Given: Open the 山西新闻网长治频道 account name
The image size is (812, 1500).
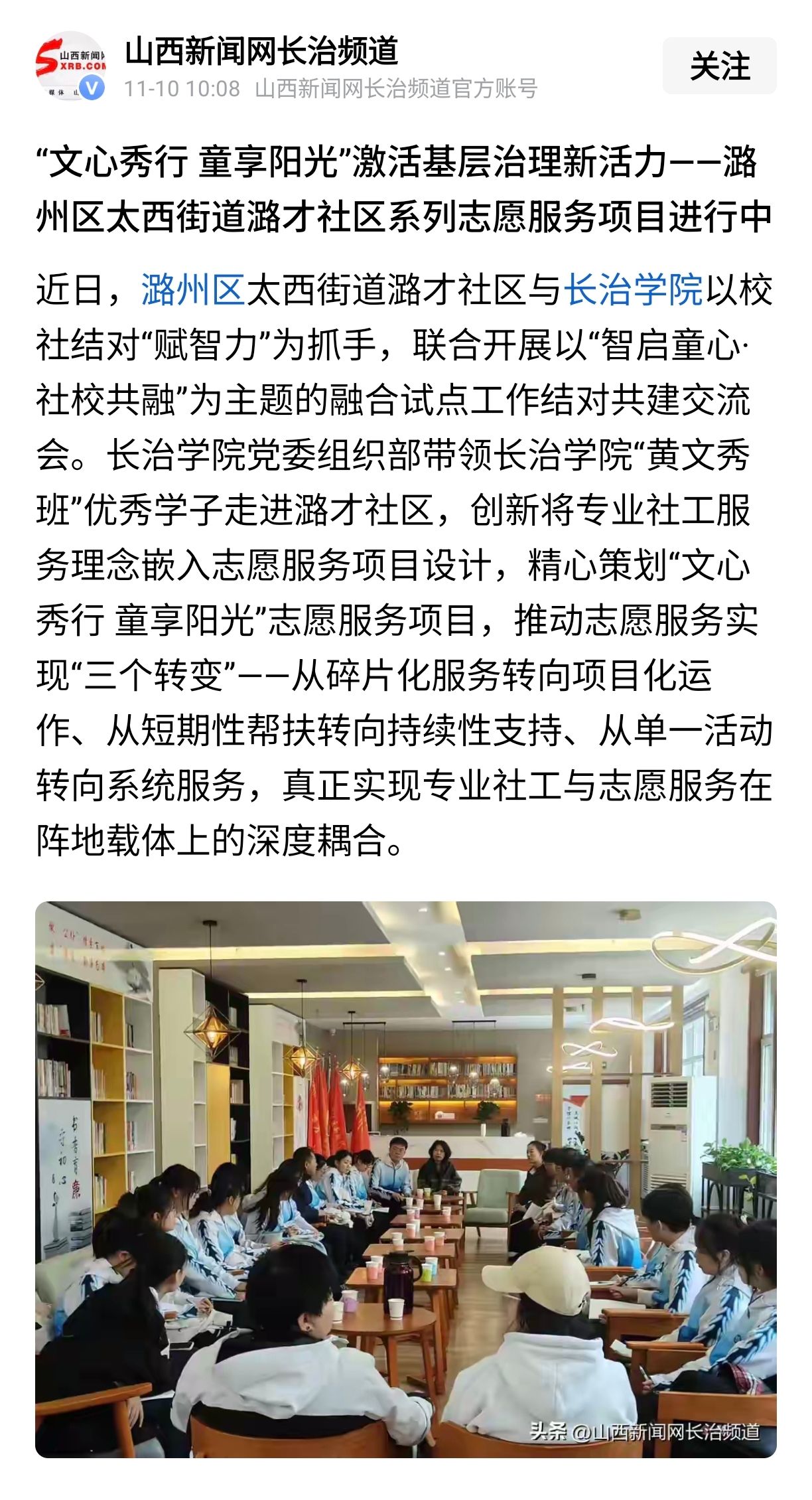Looking at the screenshot, I should pyautogui.click(x=261, y=52).
